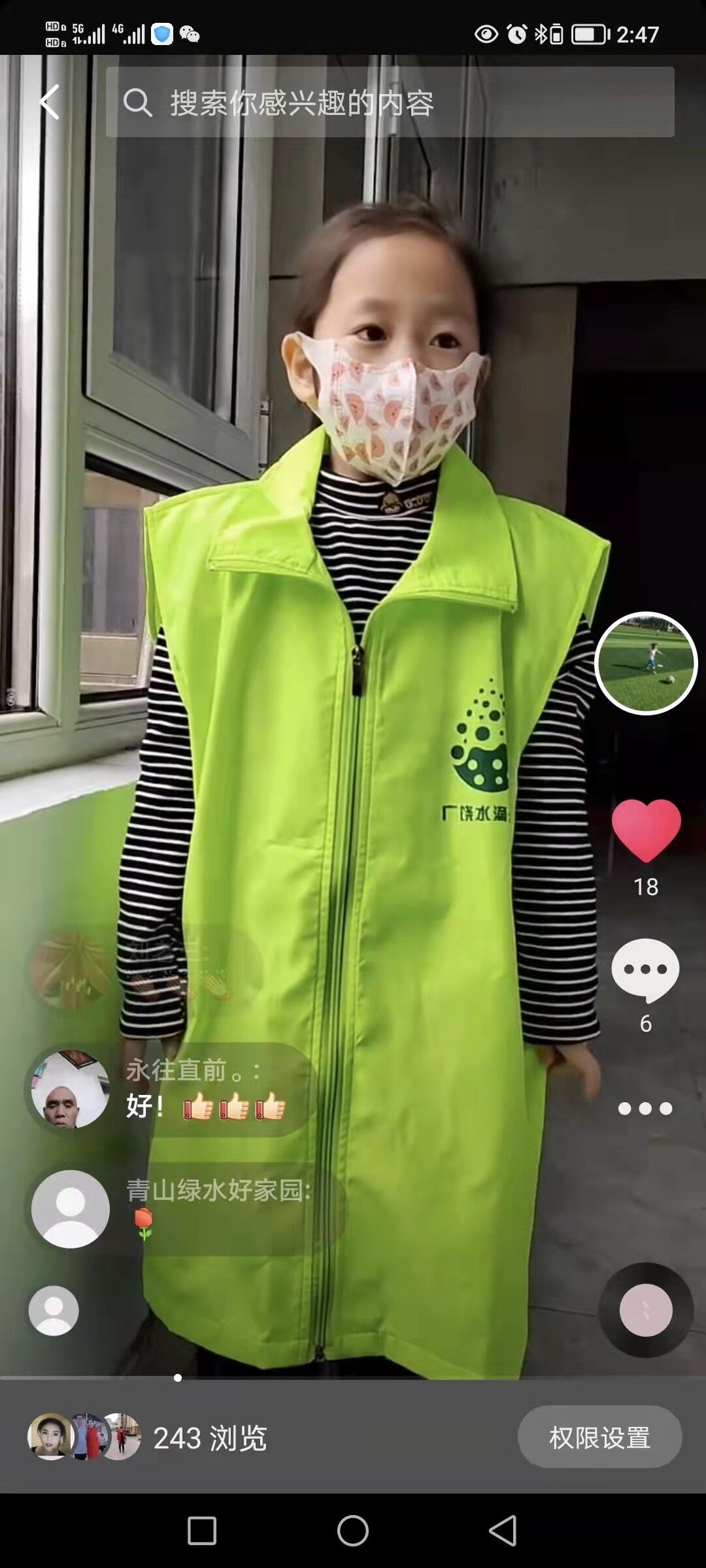Open 青山绿水好家园's commenter avatar
Screen dimensions: 706x1568
click(x=71, y=1209)
